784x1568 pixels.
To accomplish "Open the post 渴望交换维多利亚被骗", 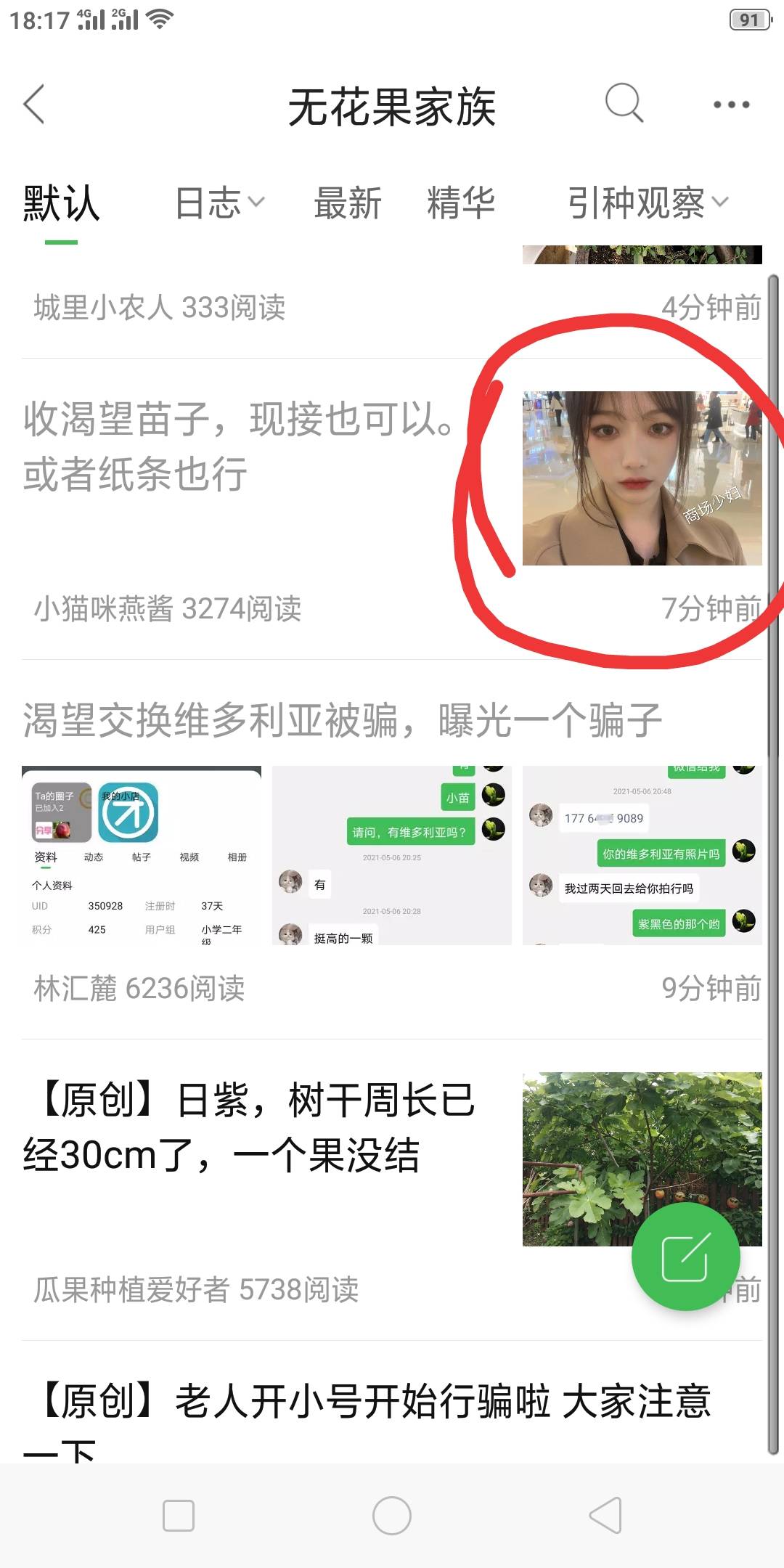I will click(x=341, y=720).
